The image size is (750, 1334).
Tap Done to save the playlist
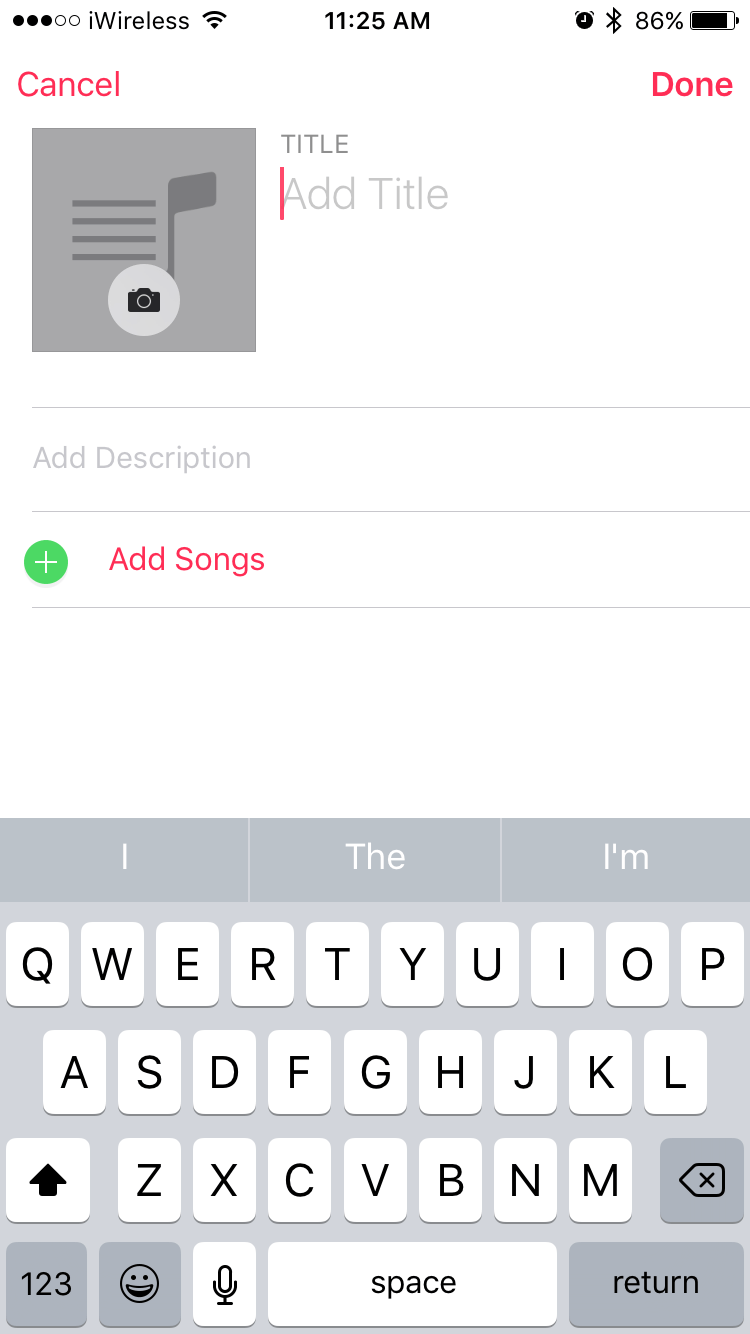coord(691,84)
